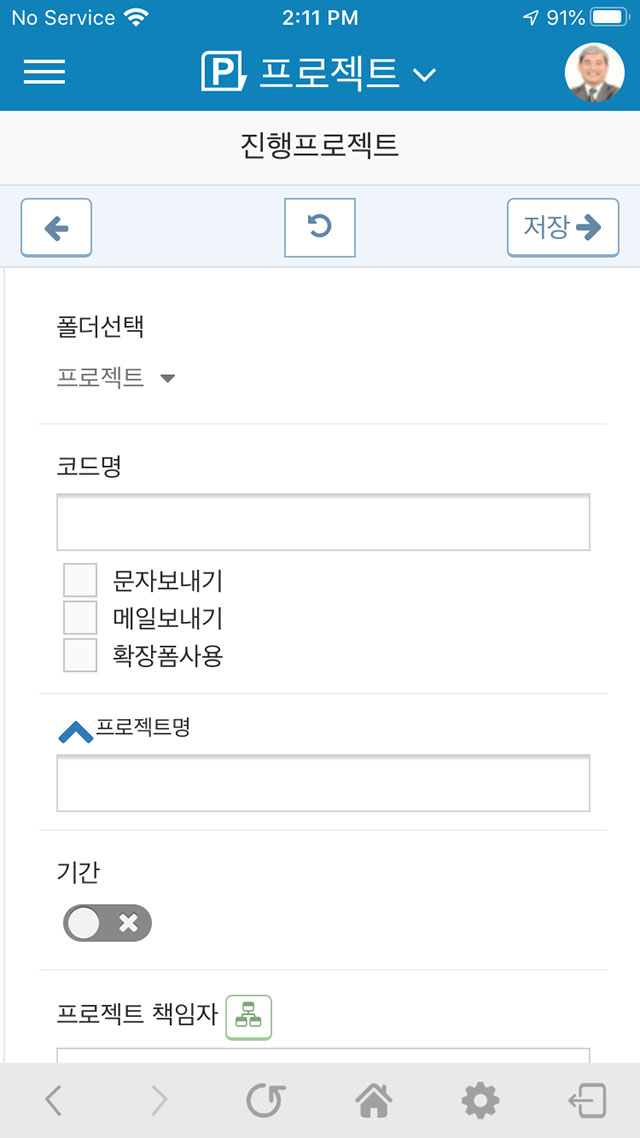Go to home from the bottom bar
This screenshot has width=640, height=1138.
(x=374, y=1101)
